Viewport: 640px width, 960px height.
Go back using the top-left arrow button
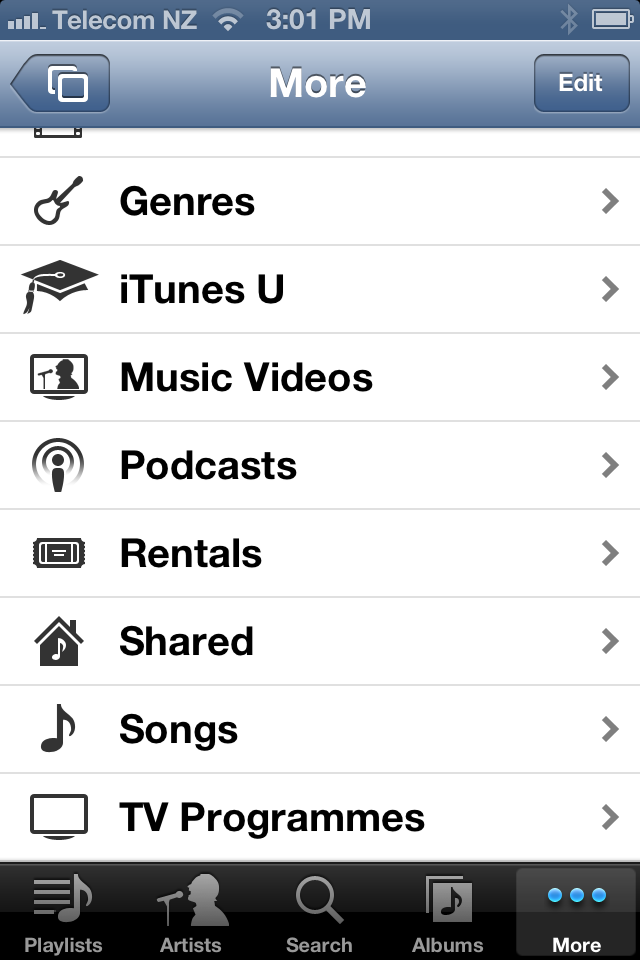pos(62,84)
